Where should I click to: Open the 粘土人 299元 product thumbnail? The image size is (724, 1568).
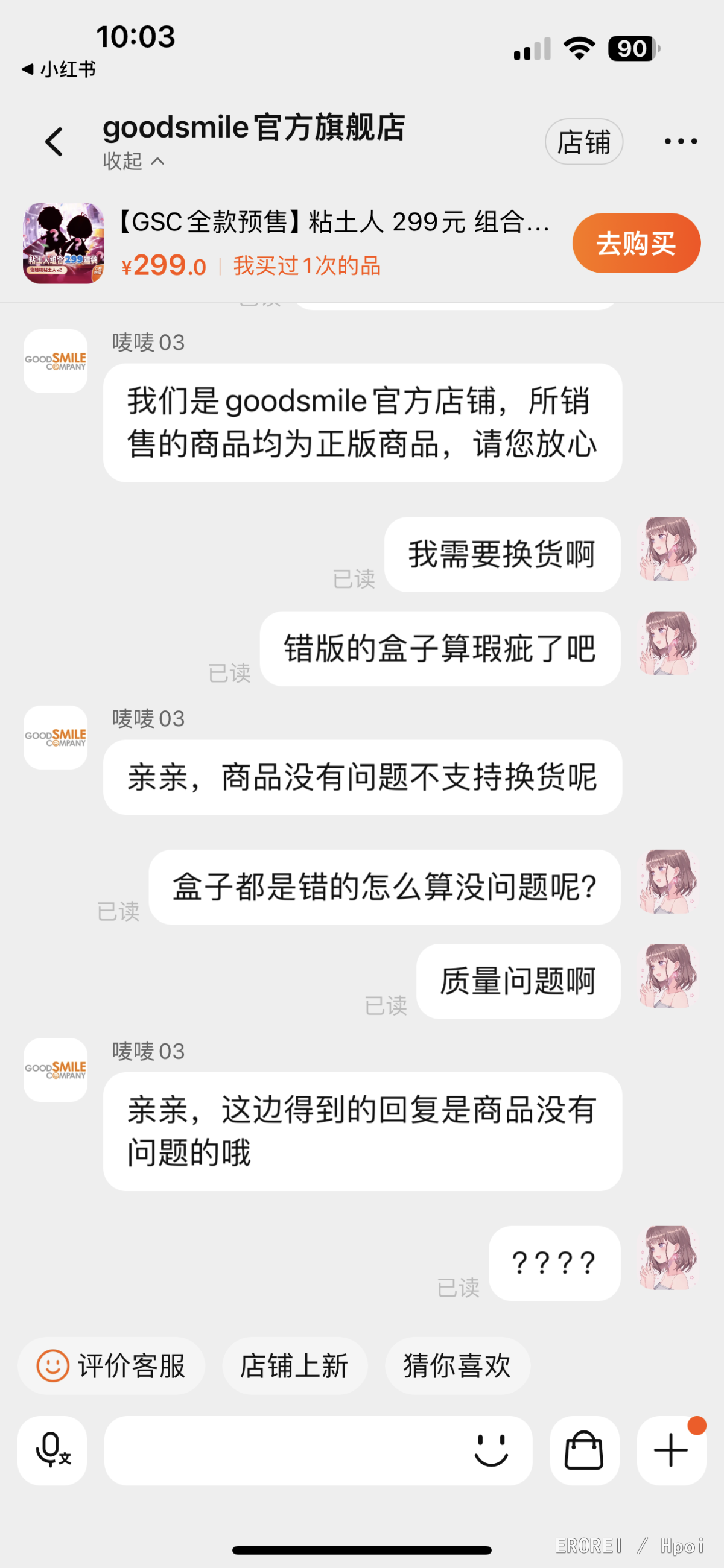point(63,244)
